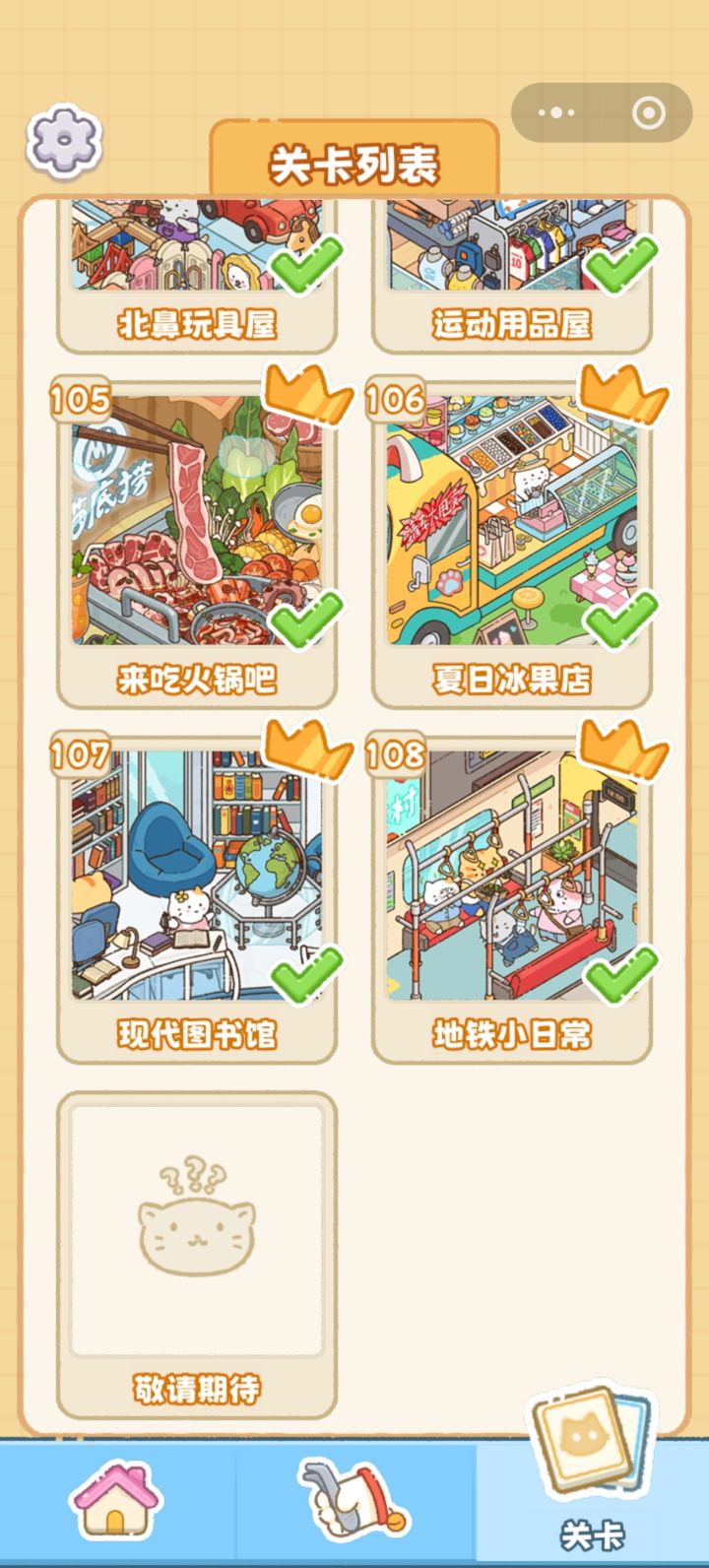Screen dimensions: 709x1568
Task: Click the 关卡列表 title banner
Action: click(354, 163)
